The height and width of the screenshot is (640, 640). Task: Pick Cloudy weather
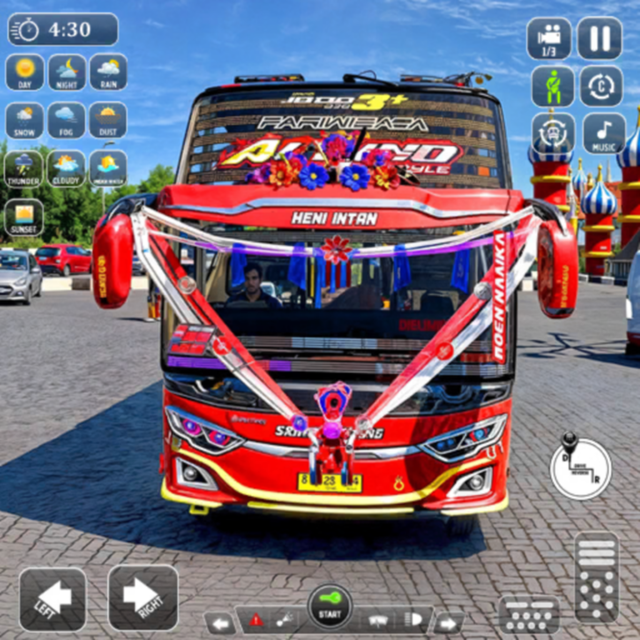pos(66,168)
